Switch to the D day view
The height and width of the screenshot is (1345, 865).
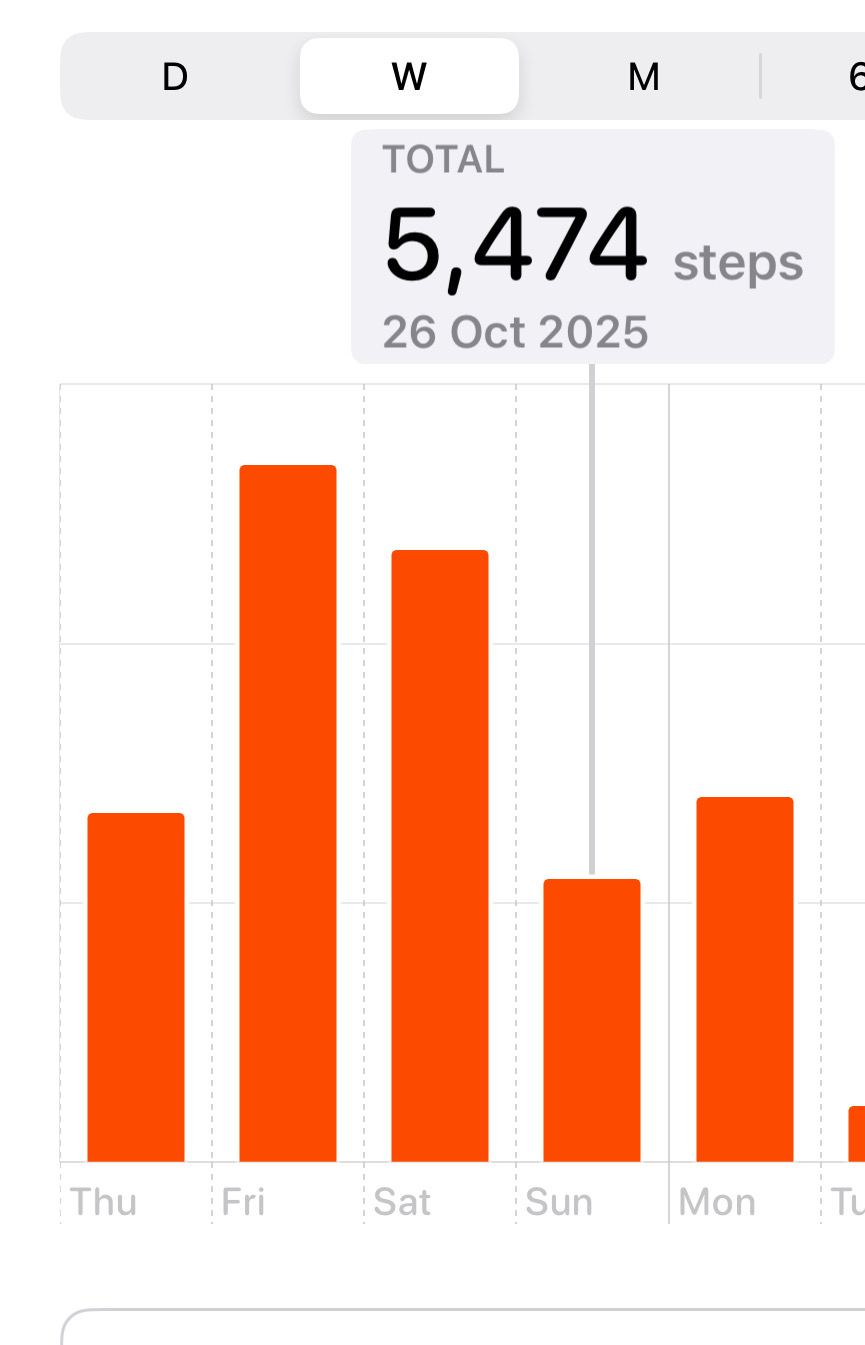pos(175,77)
